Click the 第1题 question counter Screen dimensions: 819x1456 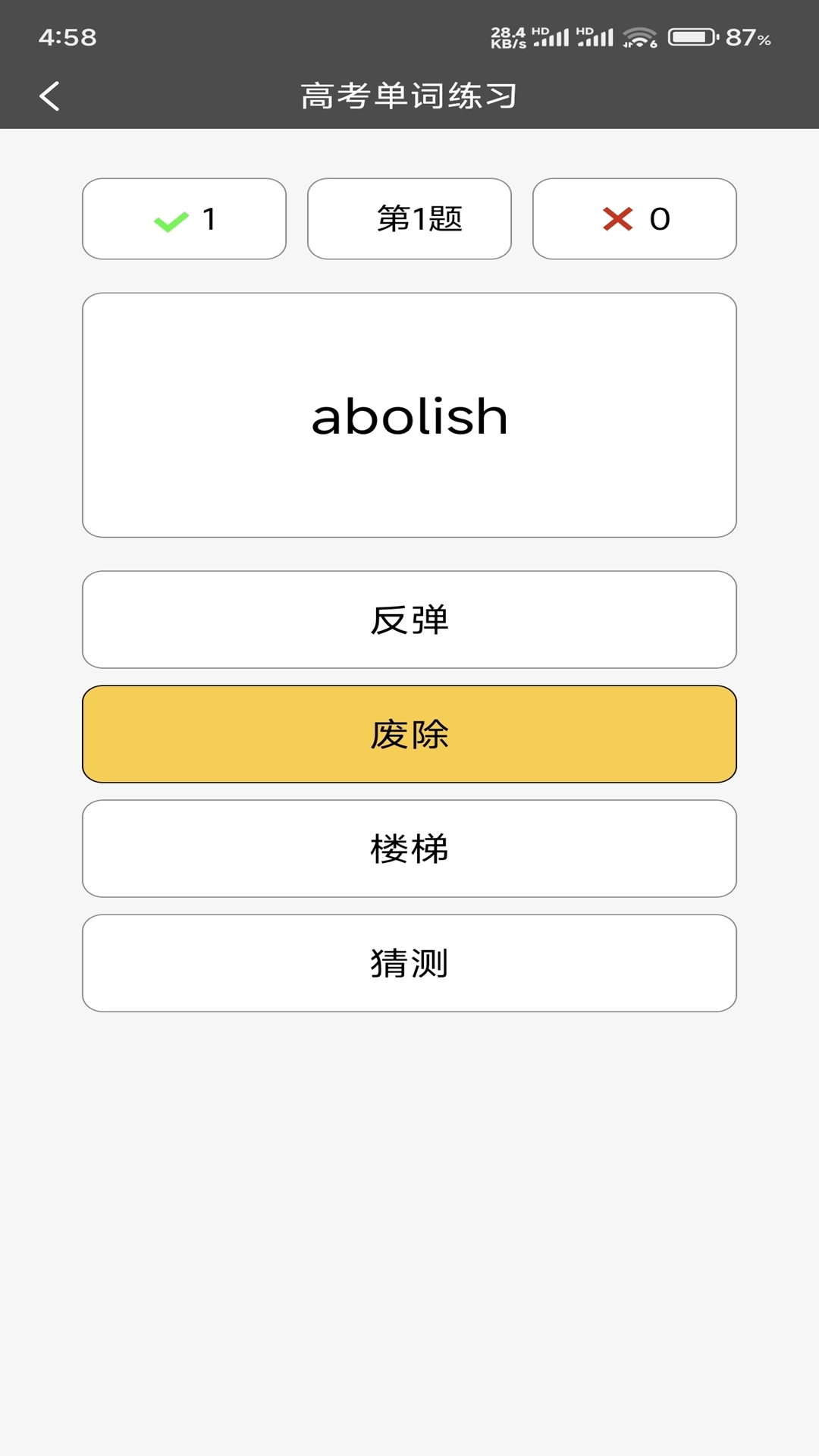[409, 219]
